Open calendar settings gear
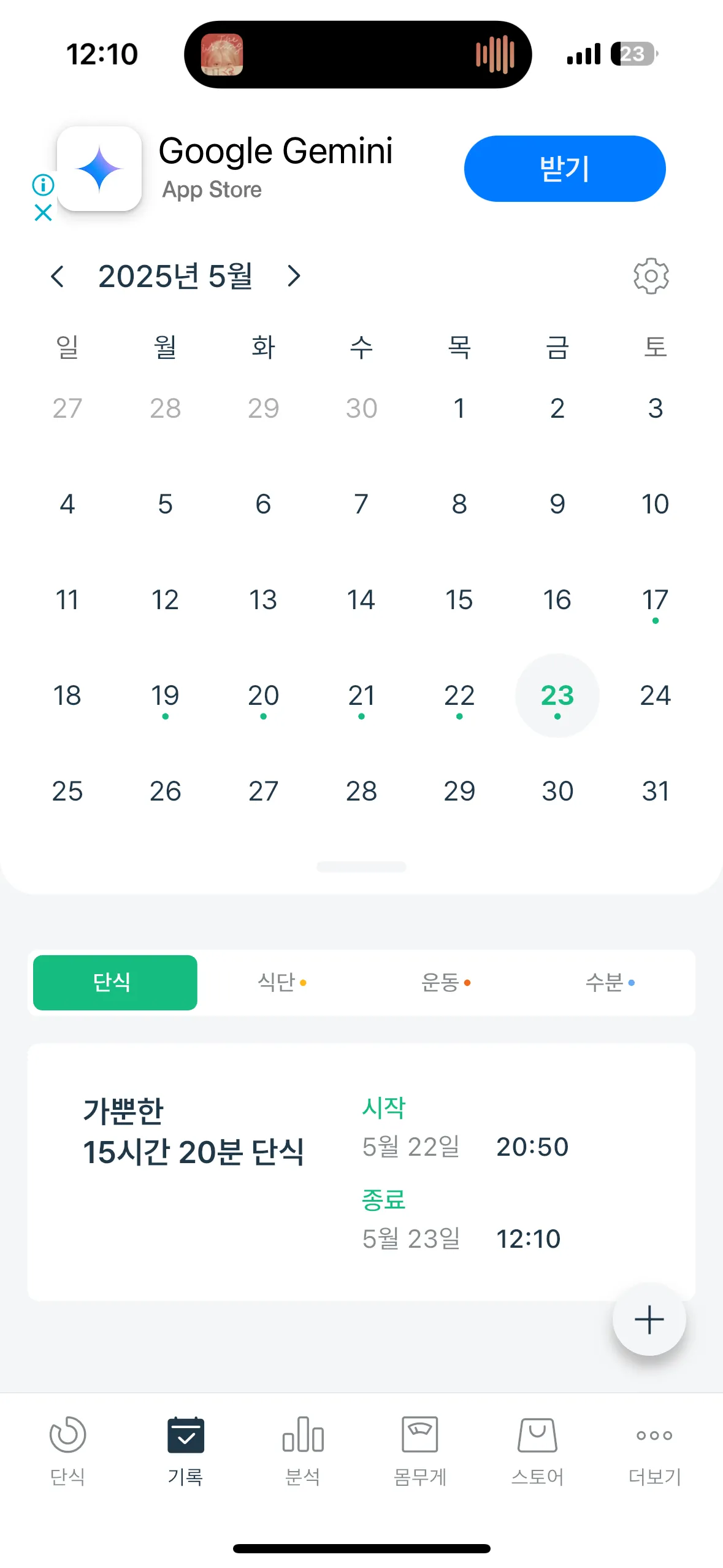 pos(651,276)
